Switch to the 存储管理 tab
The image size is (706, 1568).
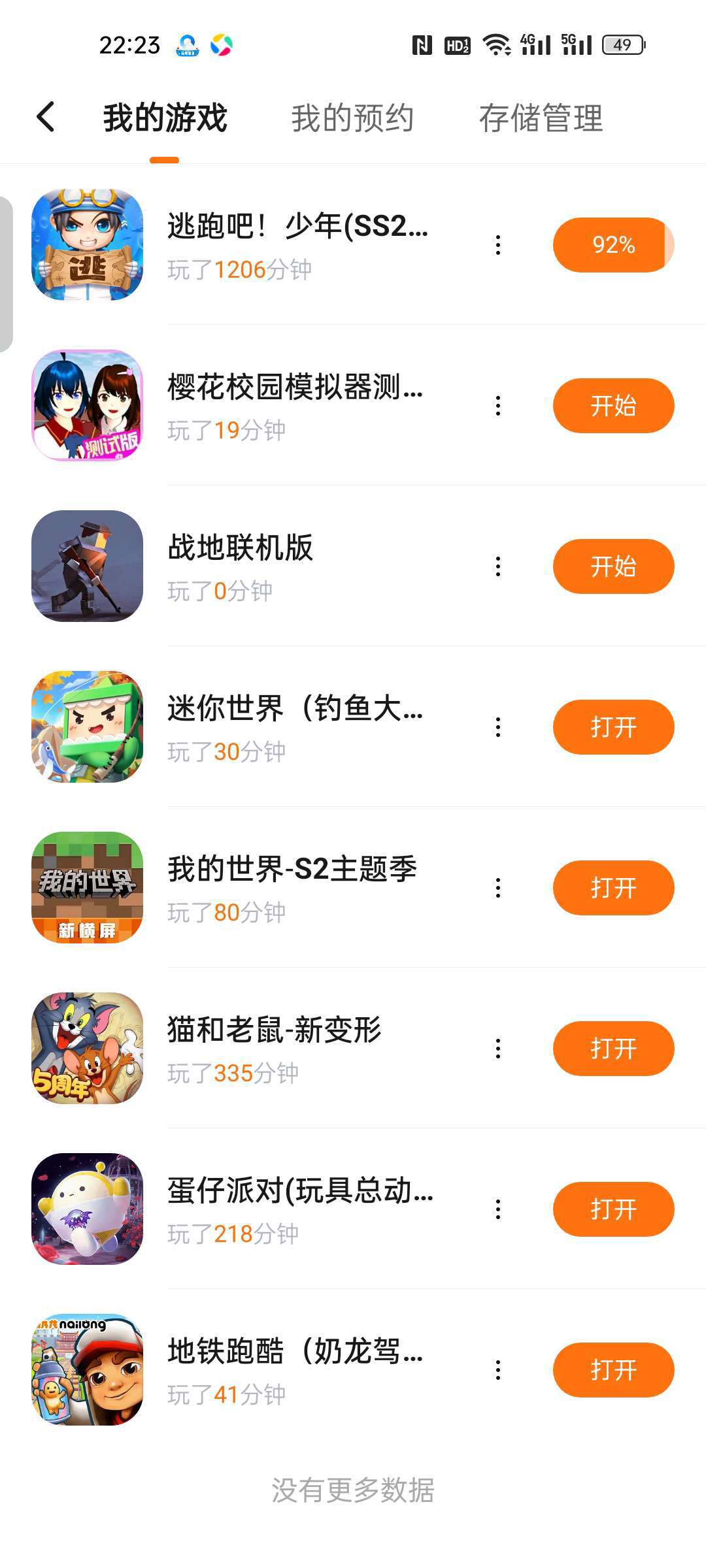pyautogui.click(x=541, y=118)
